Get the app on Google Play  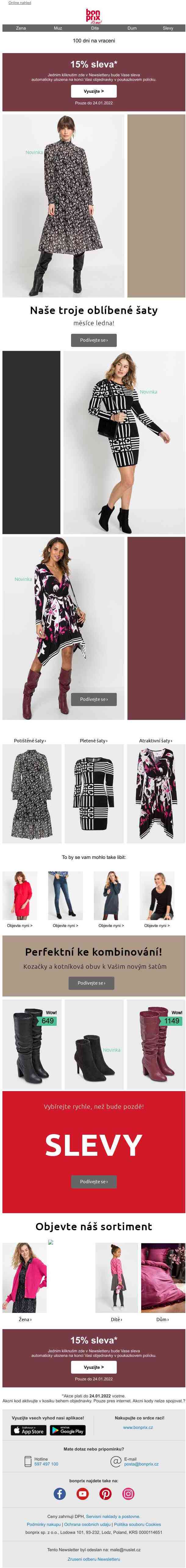(67, 1430)
